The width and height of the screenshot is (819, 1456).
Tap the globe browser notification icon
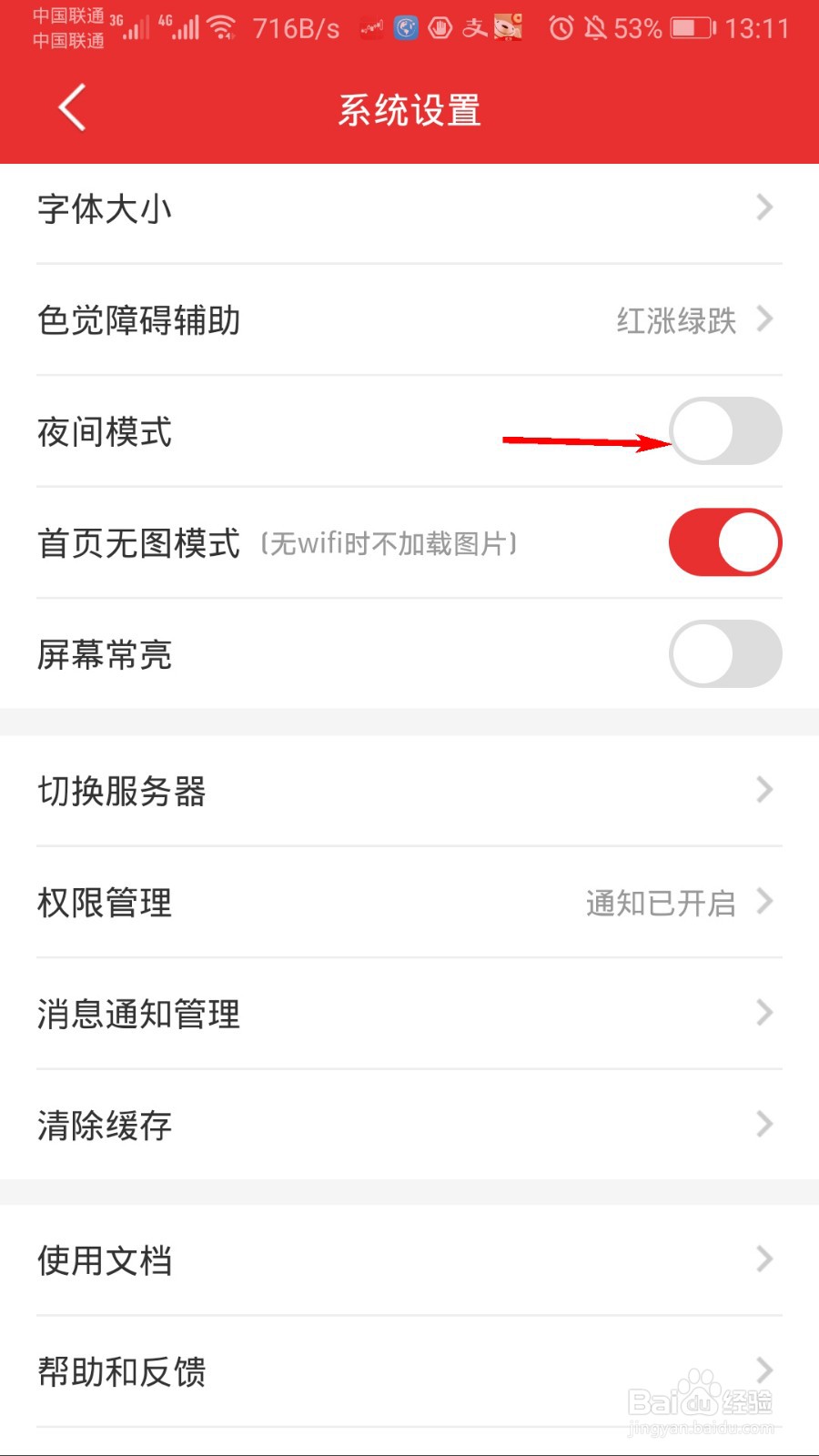(406, 27)
